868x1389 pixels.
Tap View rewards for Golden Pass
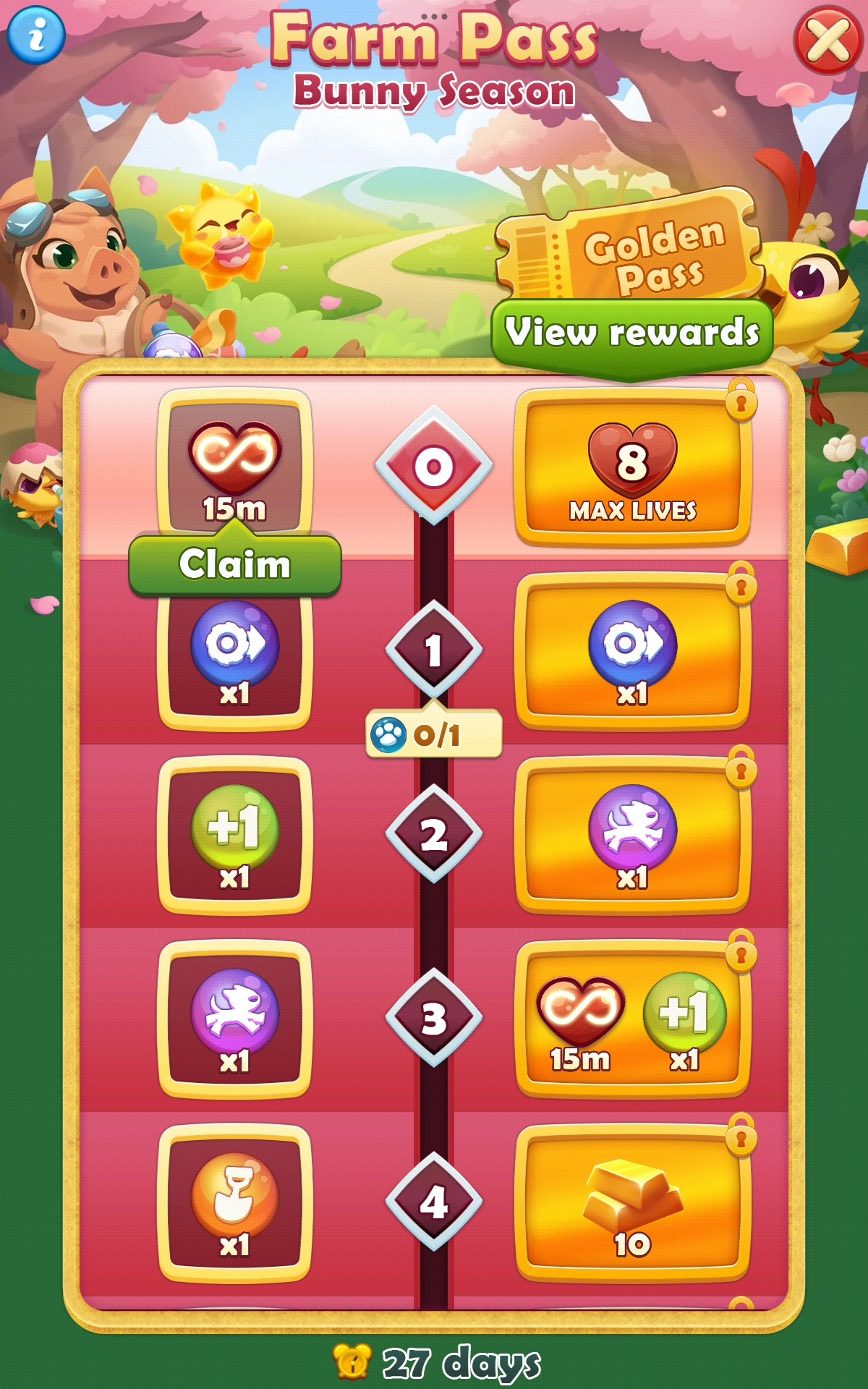pos(632,334)
